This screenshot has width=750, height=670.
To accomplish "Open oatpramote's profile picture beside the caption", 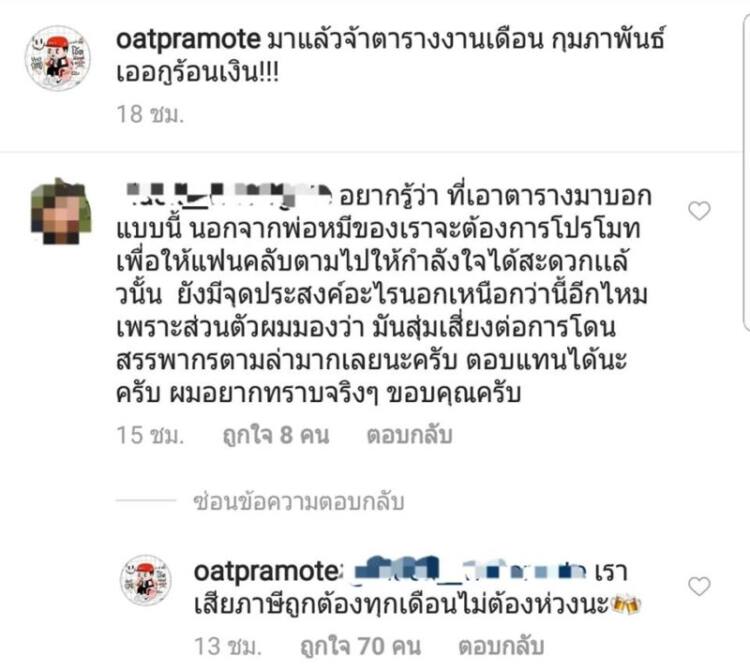I will coord(58,58).
